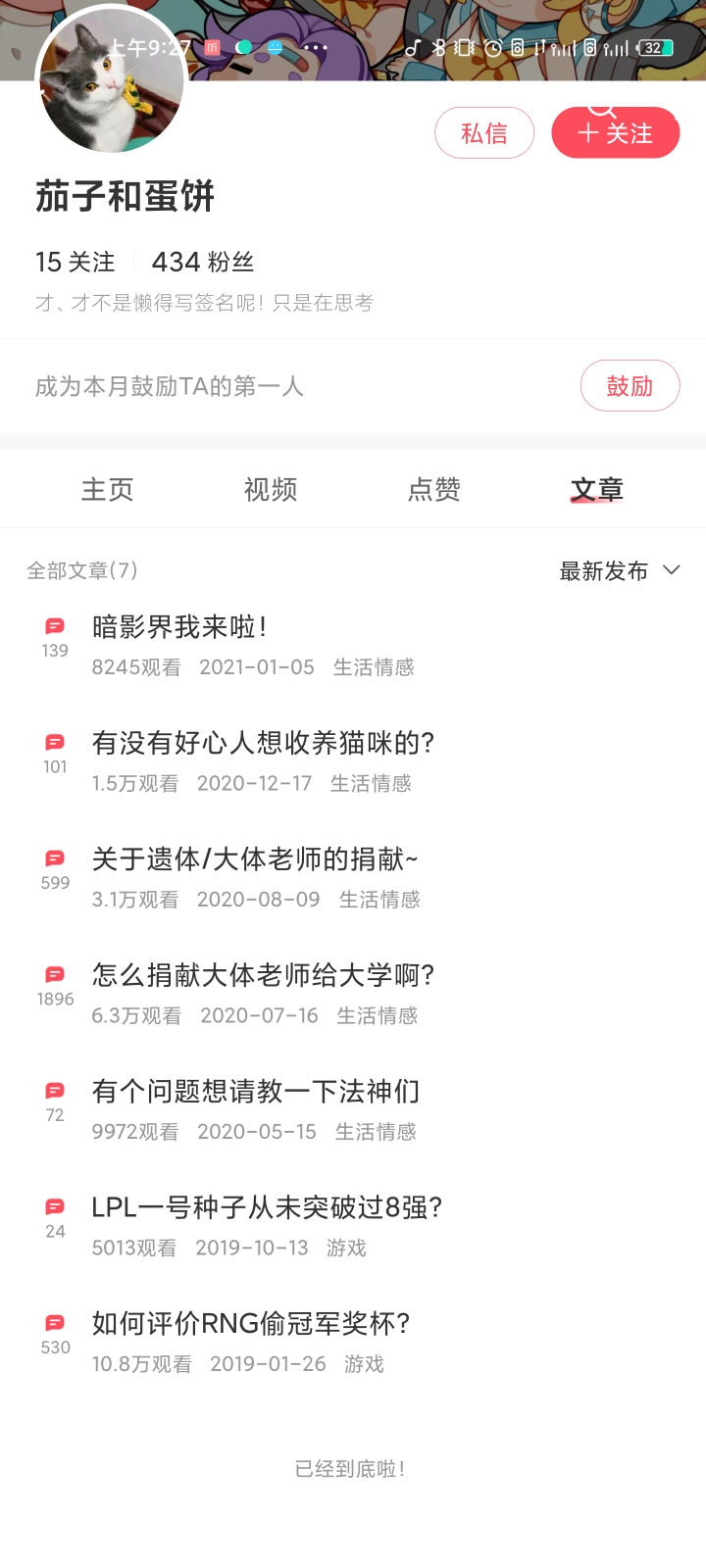Tap the 私信 private message button

484,133
